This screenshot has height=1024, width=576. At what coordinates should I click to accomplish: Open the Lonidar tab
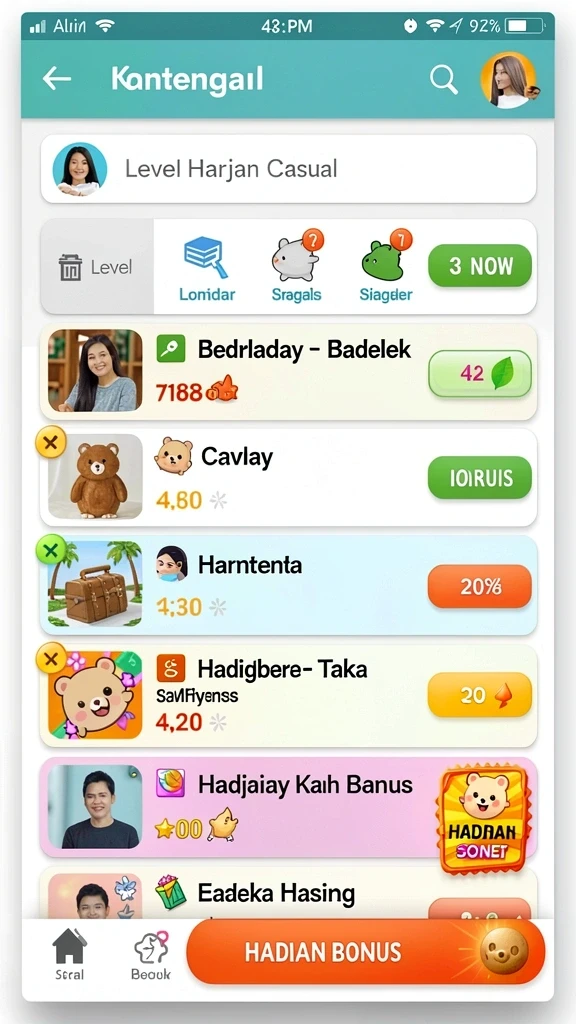206,268
